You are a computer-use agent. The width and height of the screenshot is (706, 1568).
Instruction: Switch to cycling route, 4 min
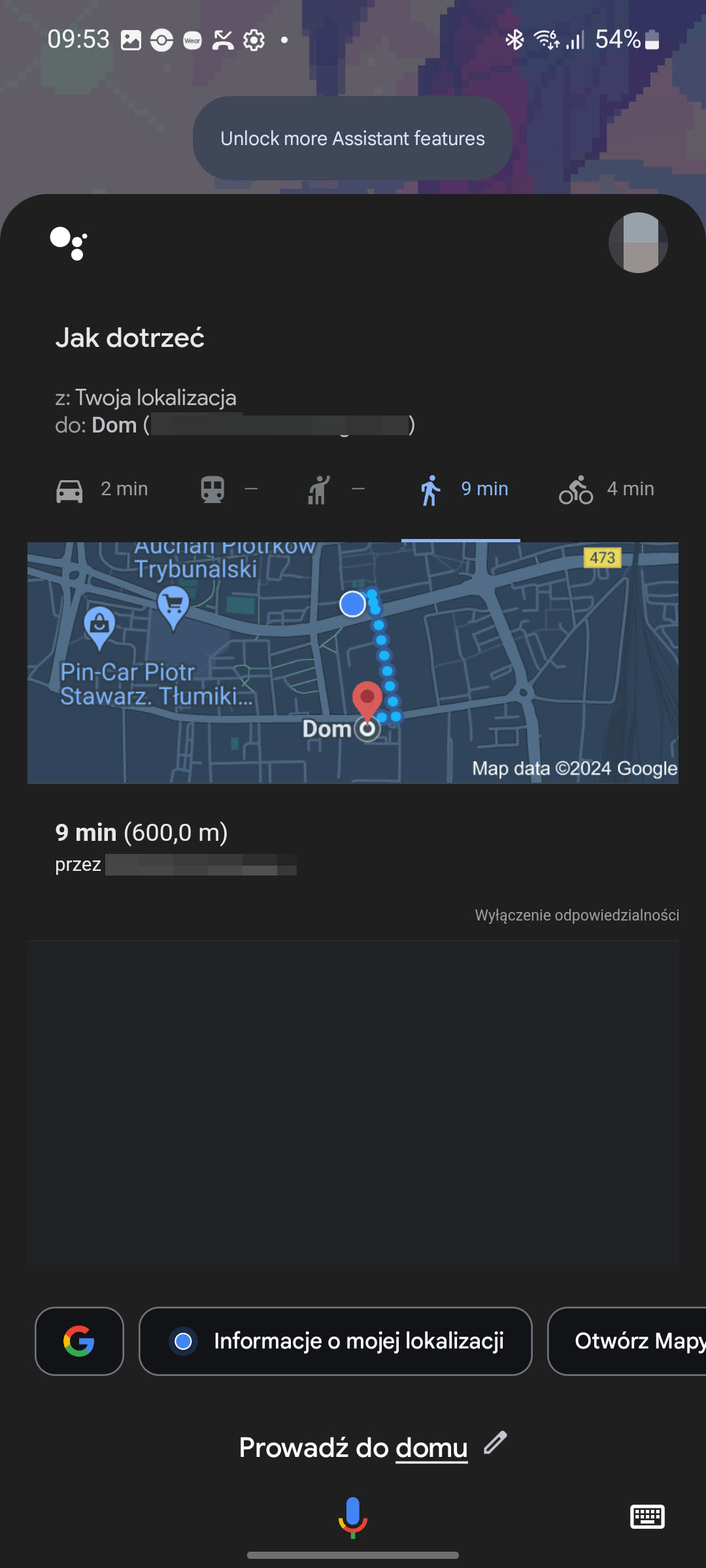click(x=607, y=489)
